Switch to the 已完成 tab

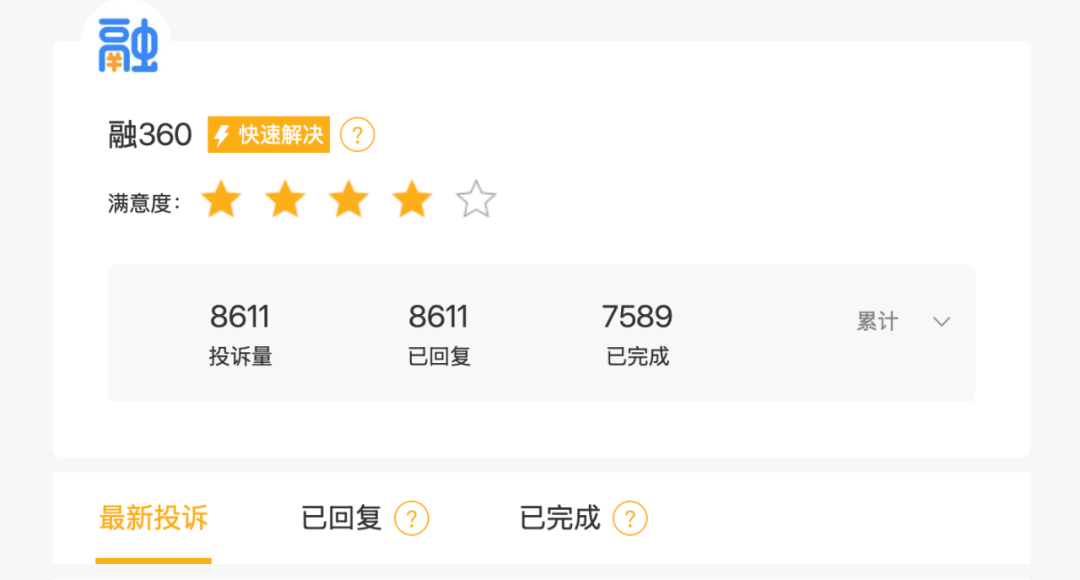[x=560, y=518]
